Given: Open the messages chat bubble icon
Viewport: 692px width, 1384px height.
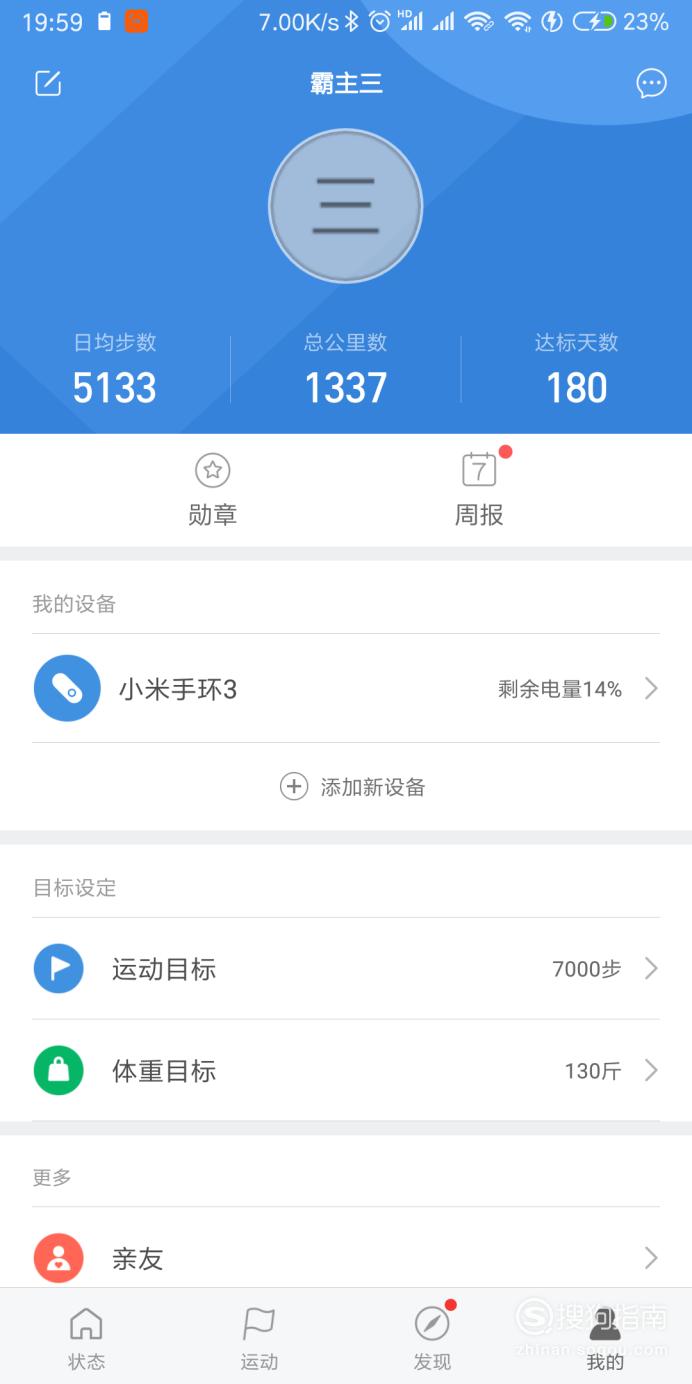Looking at the screenshot, I should point(651,83).
